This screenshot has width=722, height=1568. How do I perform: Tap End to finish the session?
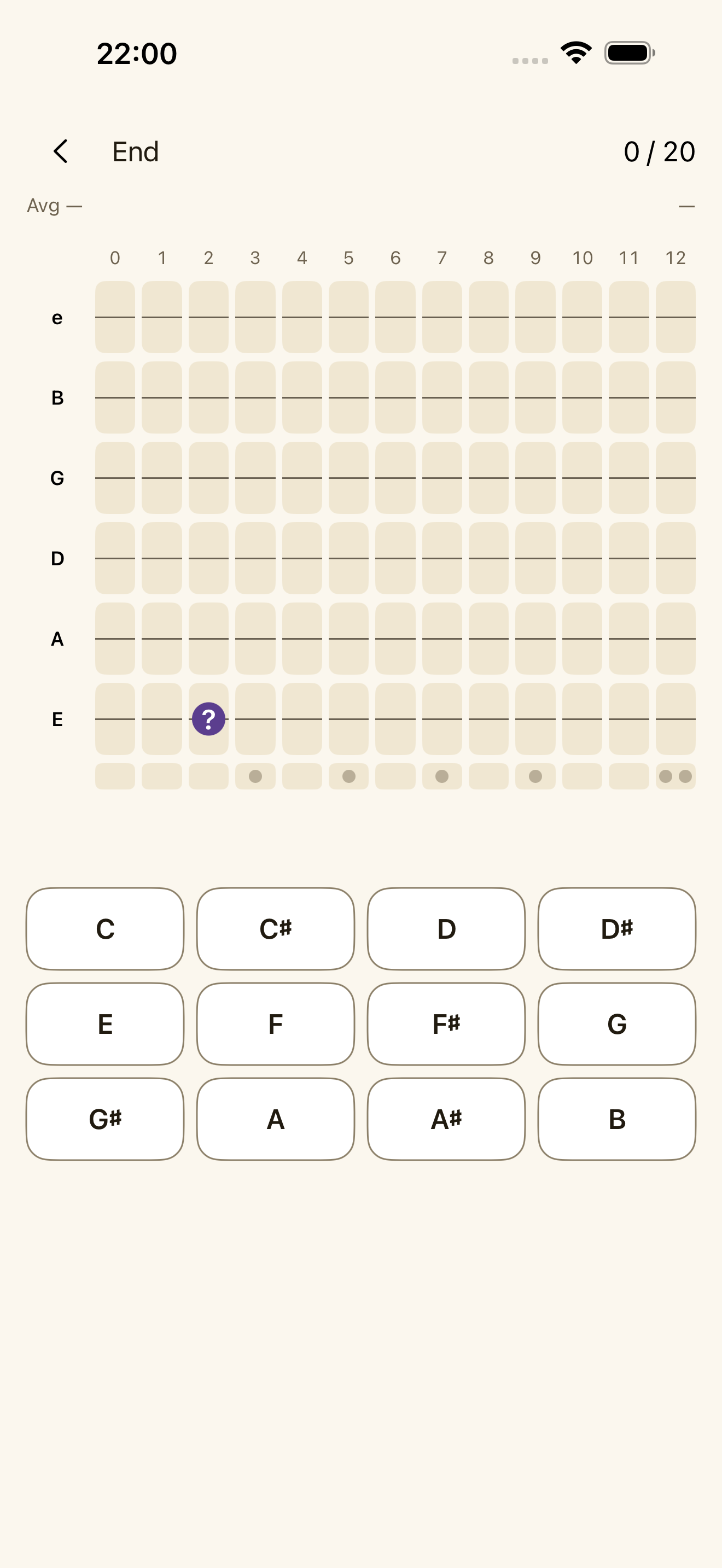[135, 151]
